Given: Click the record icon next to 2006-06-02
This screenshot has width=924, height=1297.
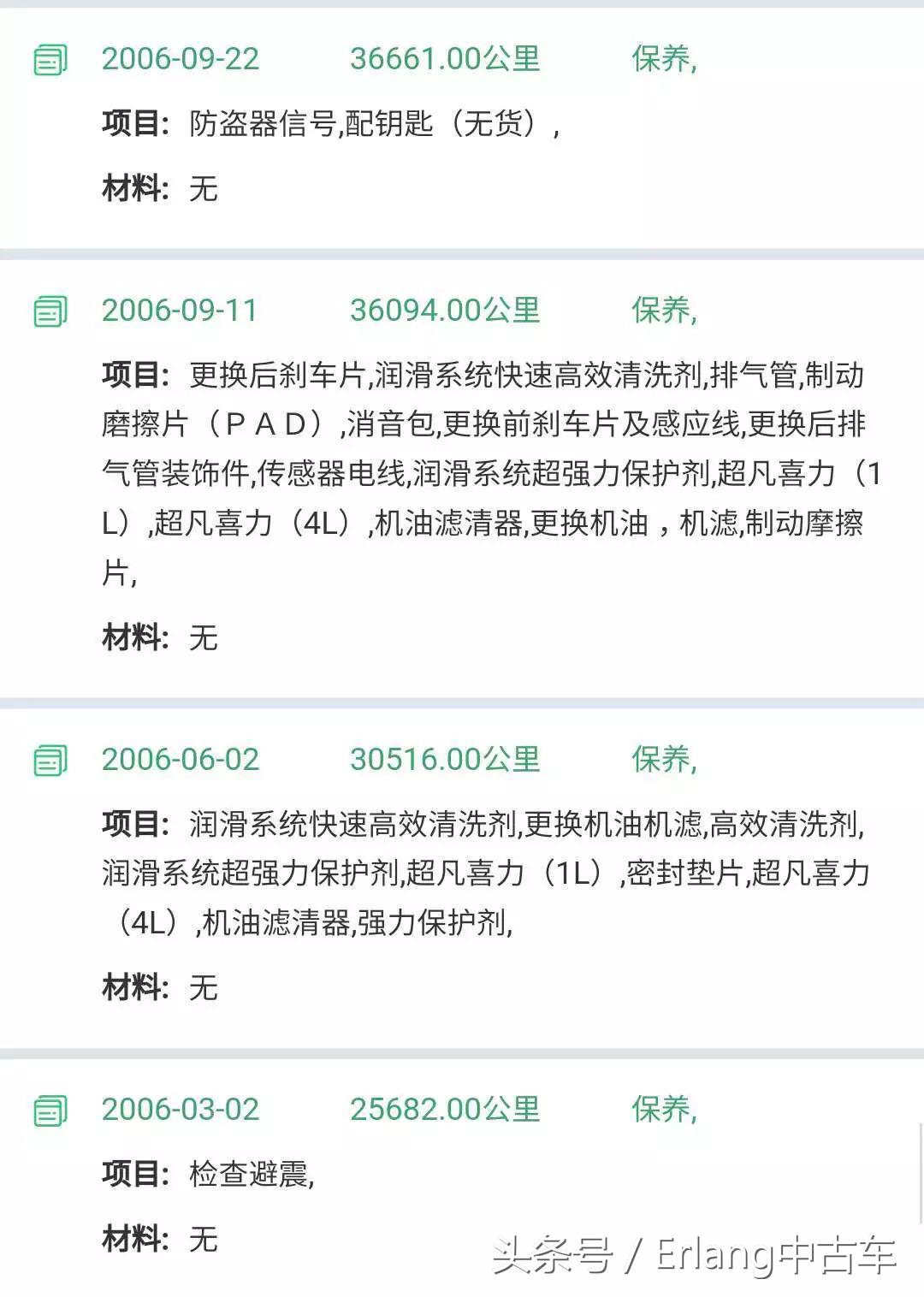Looking at the screenshot, I should pyautogui.click(x=50, y=760).
